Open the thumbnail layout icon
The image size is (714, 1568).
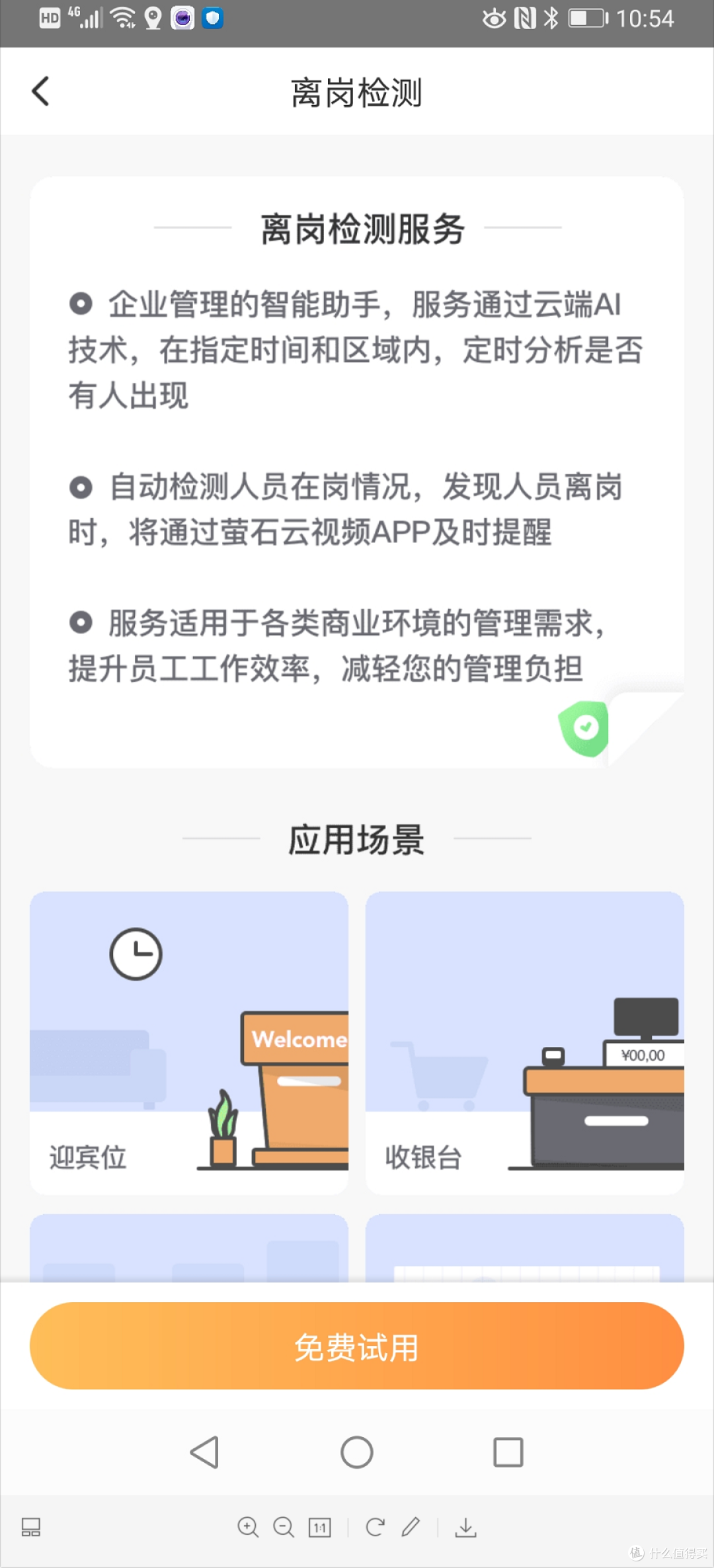[x=31, y=1527]
